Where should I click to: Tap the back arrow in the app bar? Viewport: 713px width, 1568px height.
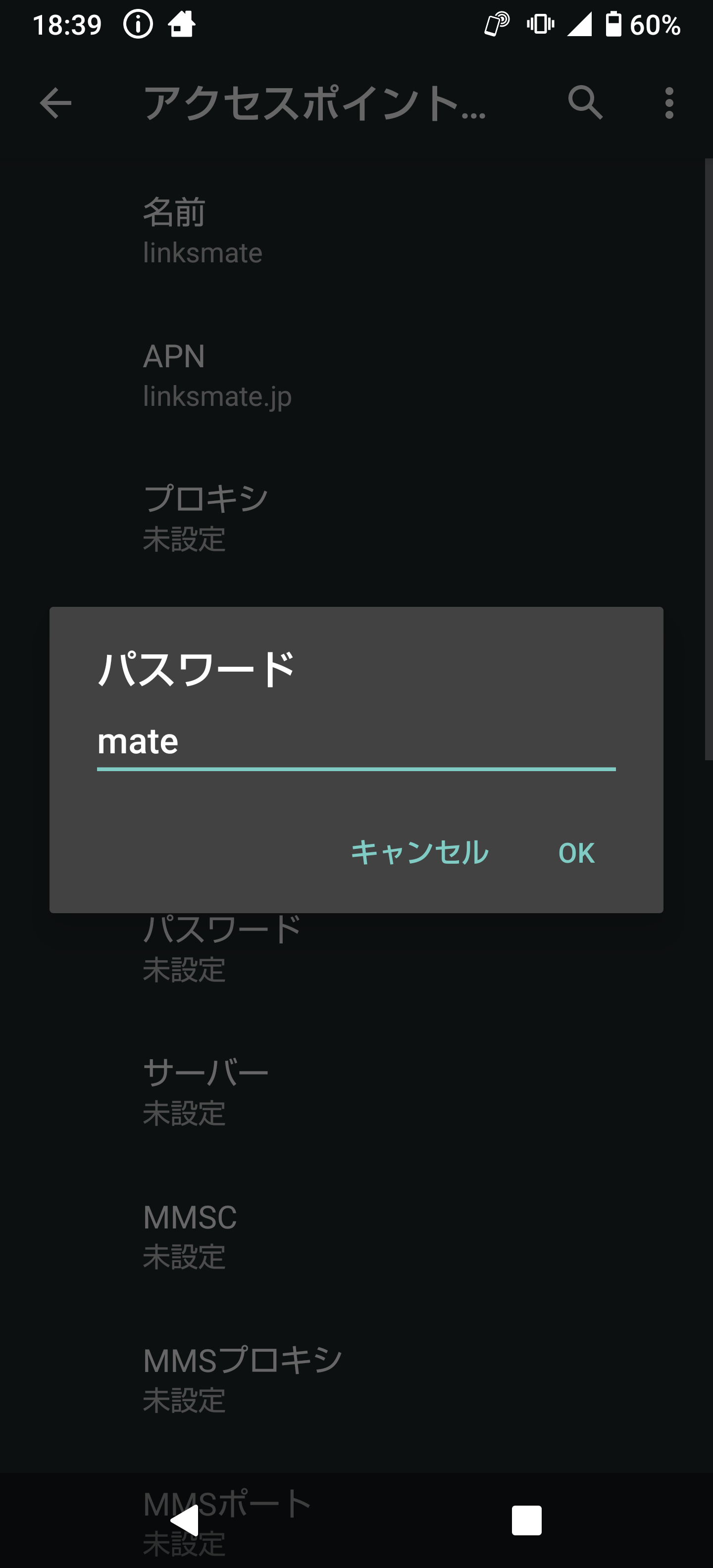[x=55, y=103]
